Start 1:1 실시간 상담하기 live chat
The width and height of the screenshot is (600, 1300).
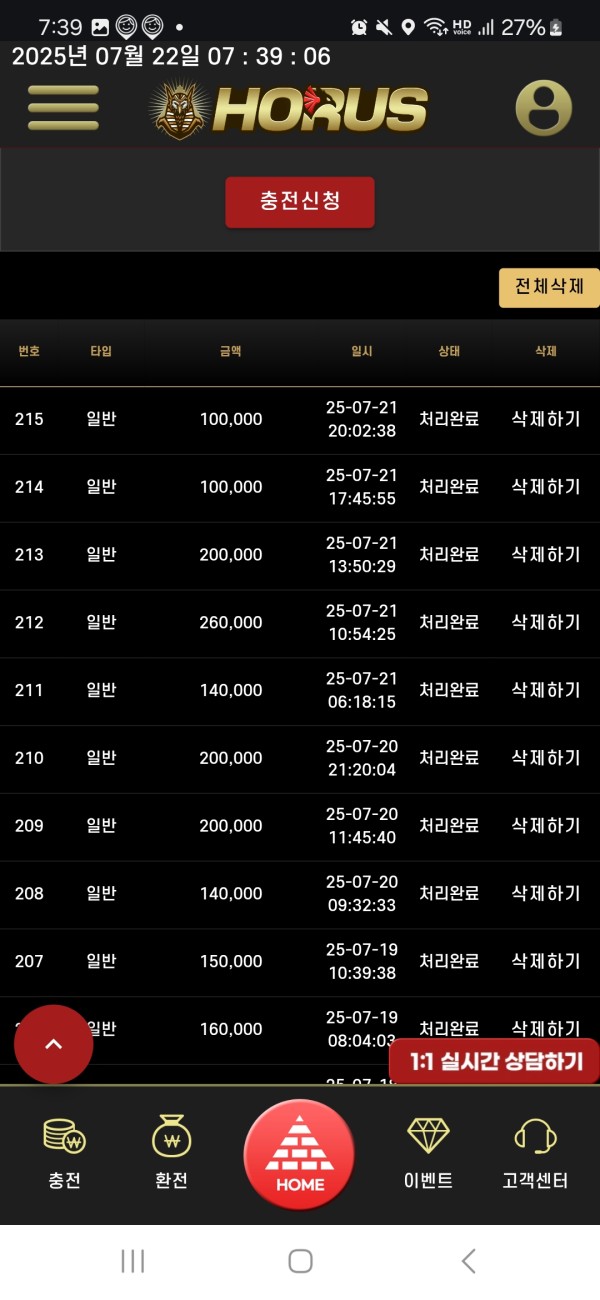pos(494,1061)
